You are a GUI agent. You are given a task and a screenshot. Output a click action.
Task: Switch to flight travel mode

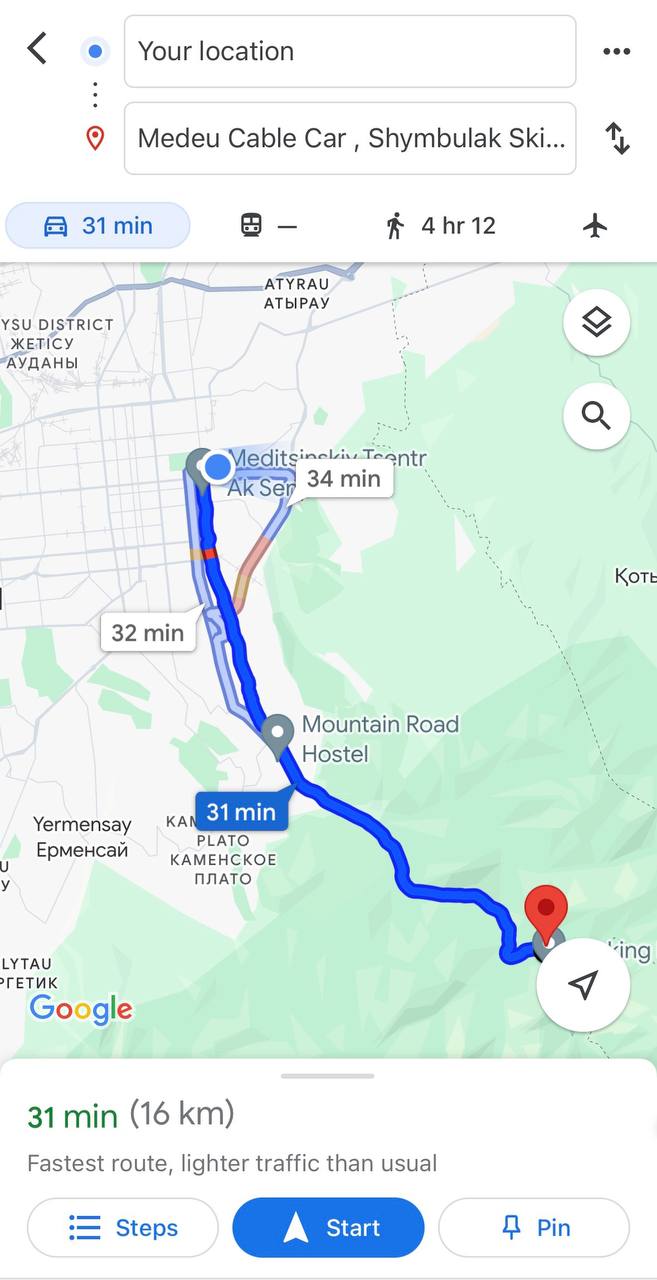(x=595, y=226)
